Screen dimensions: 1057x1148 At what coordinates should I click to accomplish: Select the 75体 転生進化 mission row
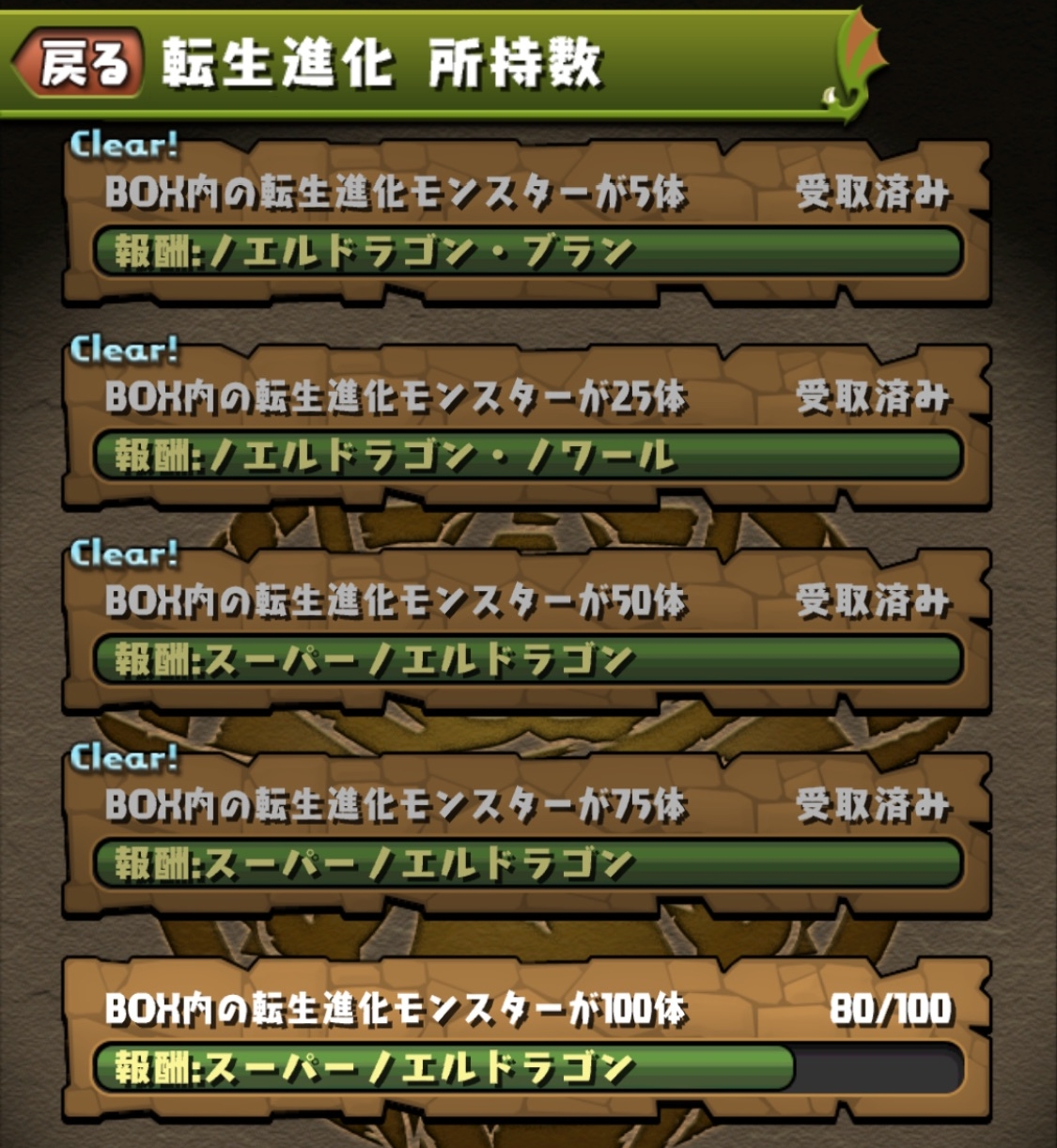[526, 835]
